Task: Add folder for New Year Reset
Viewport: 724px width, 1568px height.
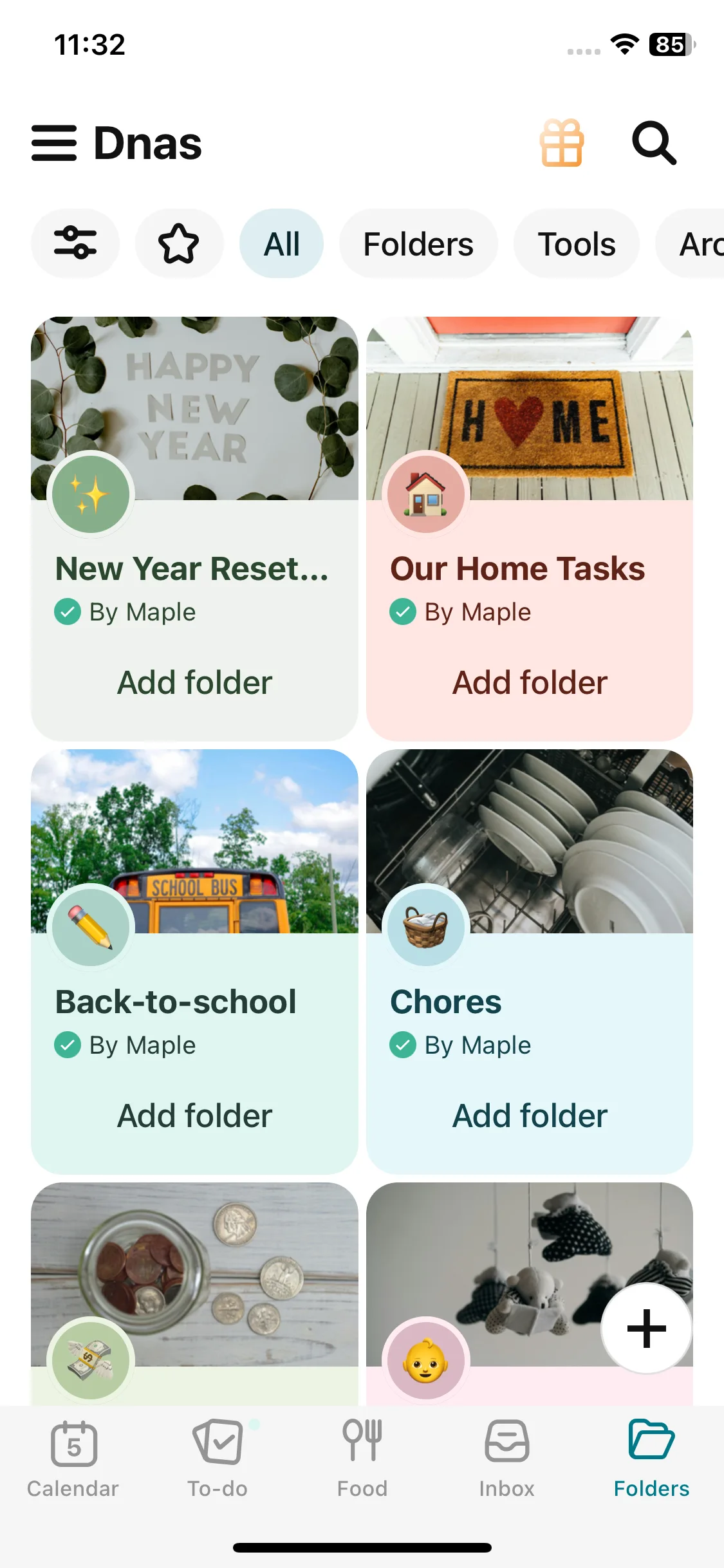Action: 194,682
